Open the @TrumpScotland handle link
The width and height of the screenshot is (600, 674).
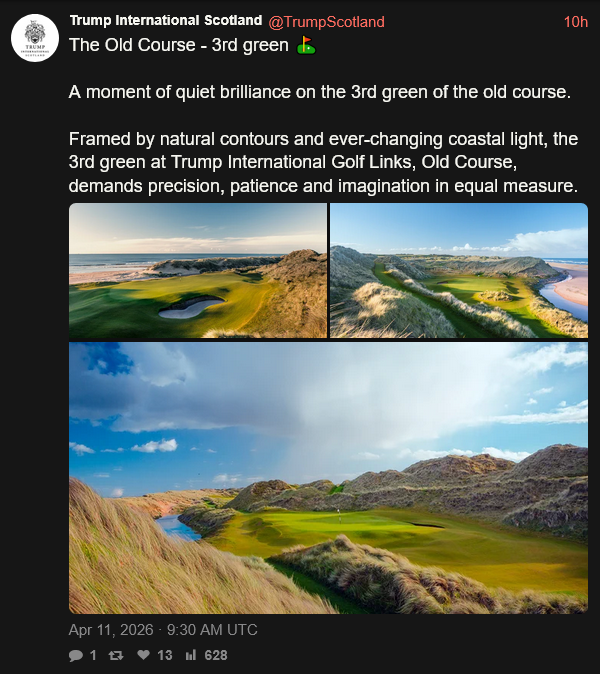tap(326, 22)
